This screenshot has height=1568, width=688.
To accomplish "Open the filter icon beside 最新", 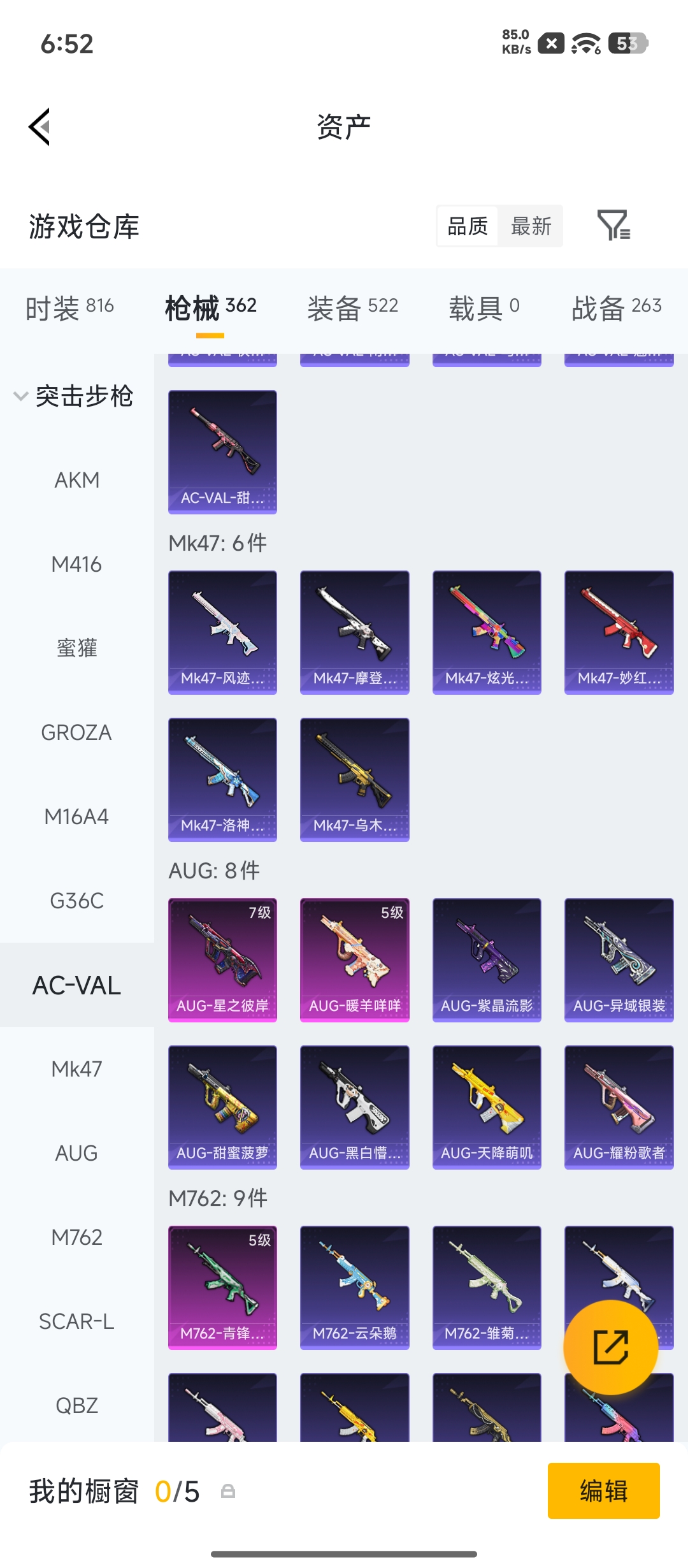I will [x=613, y=226].
